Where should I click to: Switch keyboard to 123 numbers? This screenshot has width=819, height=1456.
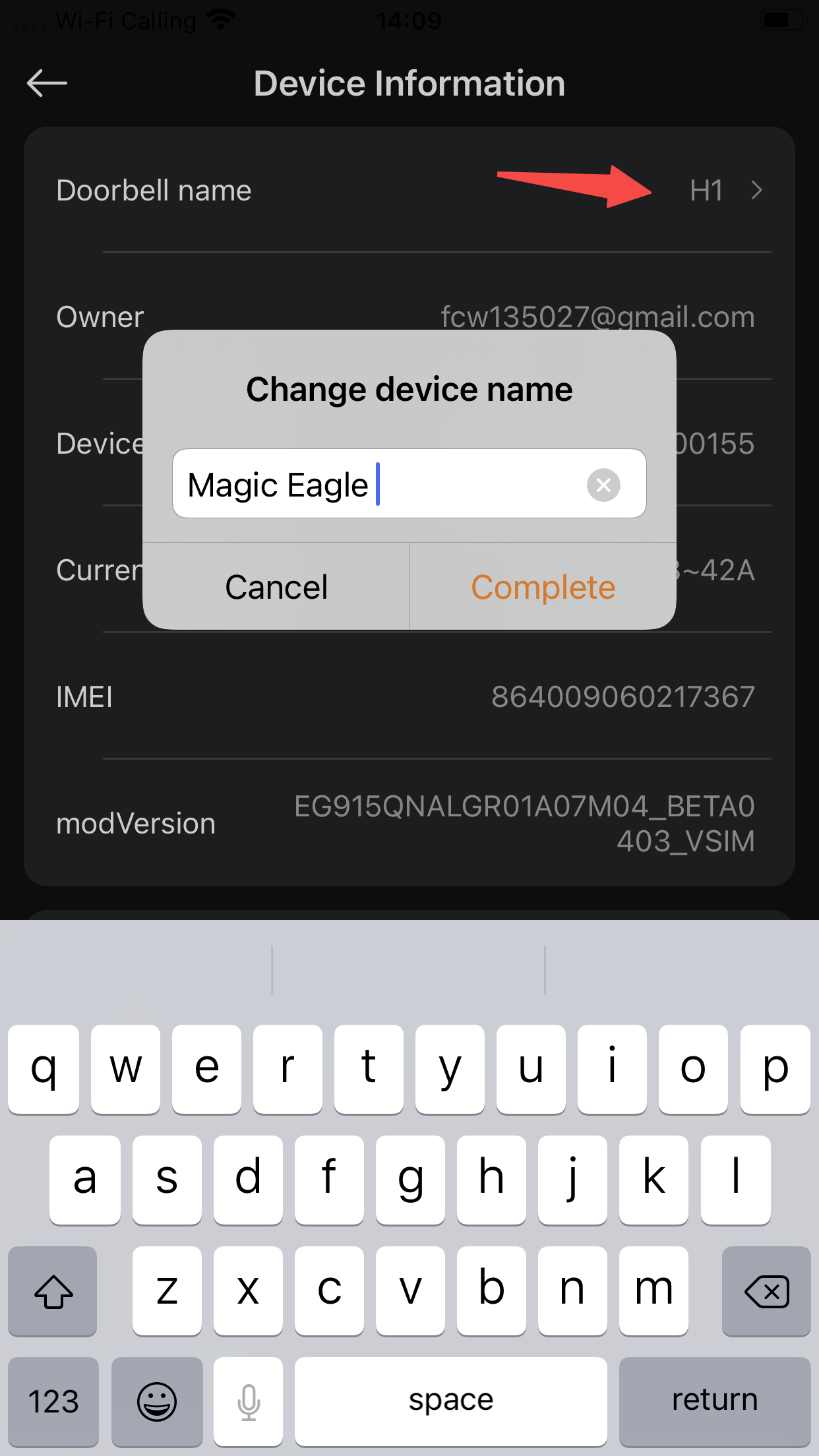pos(53,1401)
